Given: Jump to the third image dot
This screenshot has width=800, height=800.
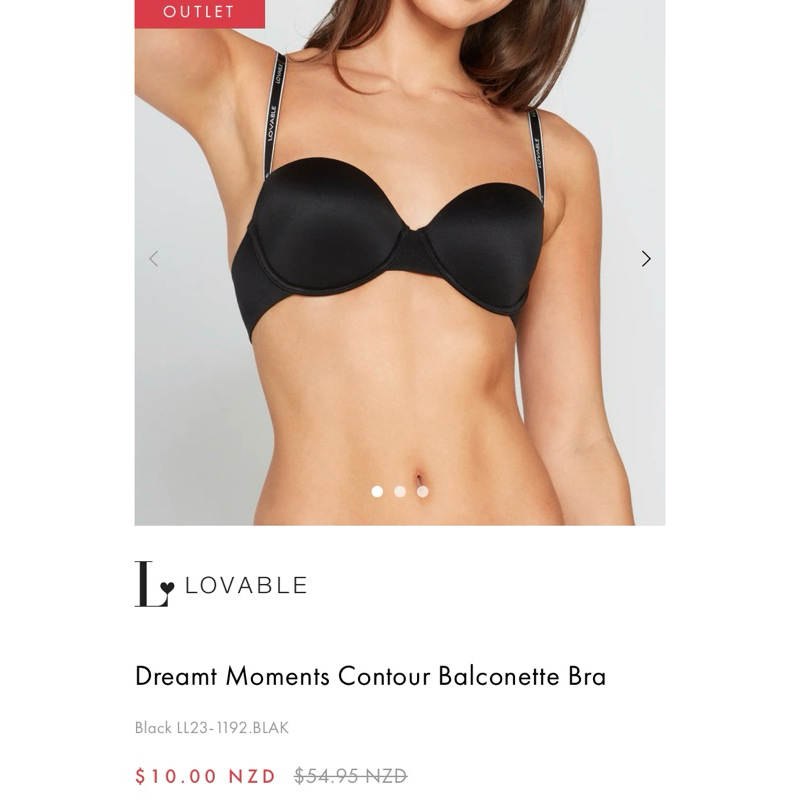Looking at the screenshot, I should tap(422, 491).
